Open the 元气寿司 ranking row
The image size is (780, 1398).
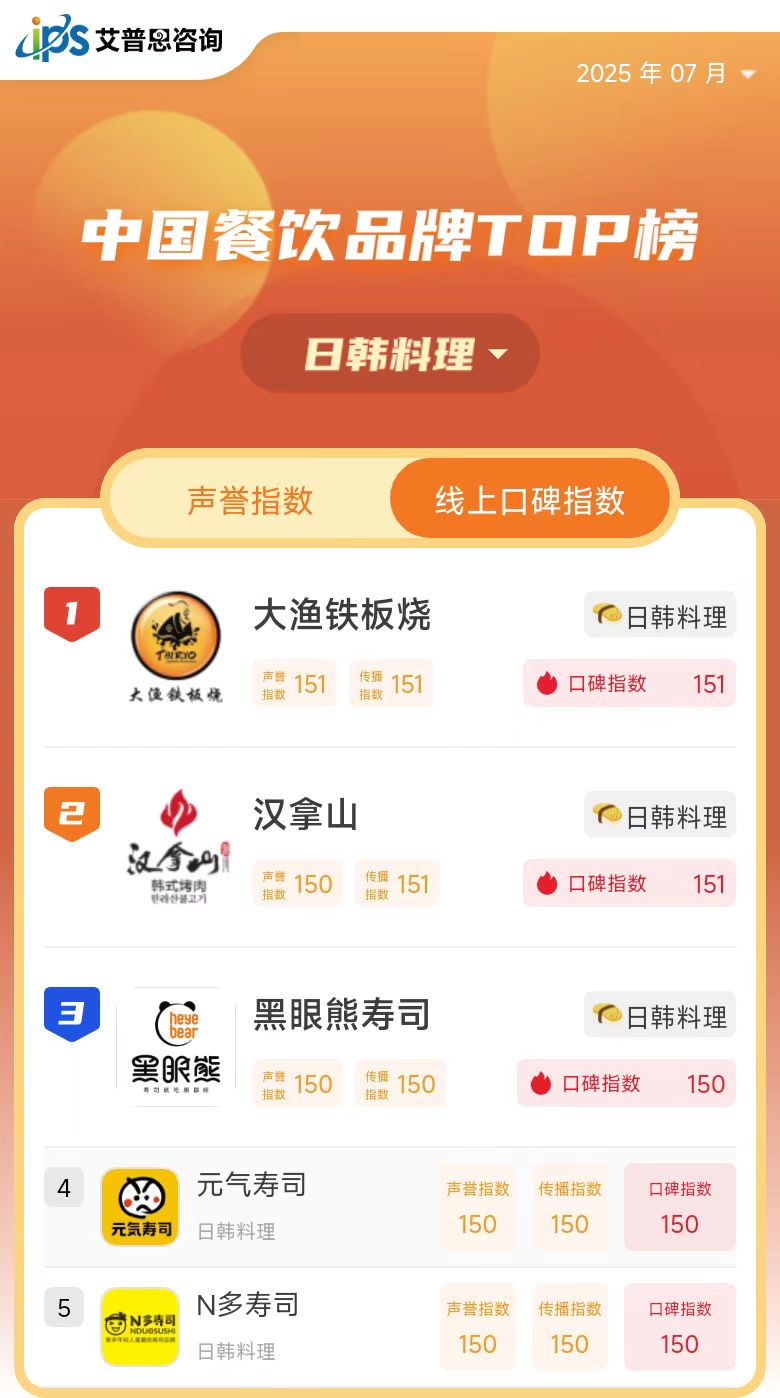click(x=251, y=1186)
